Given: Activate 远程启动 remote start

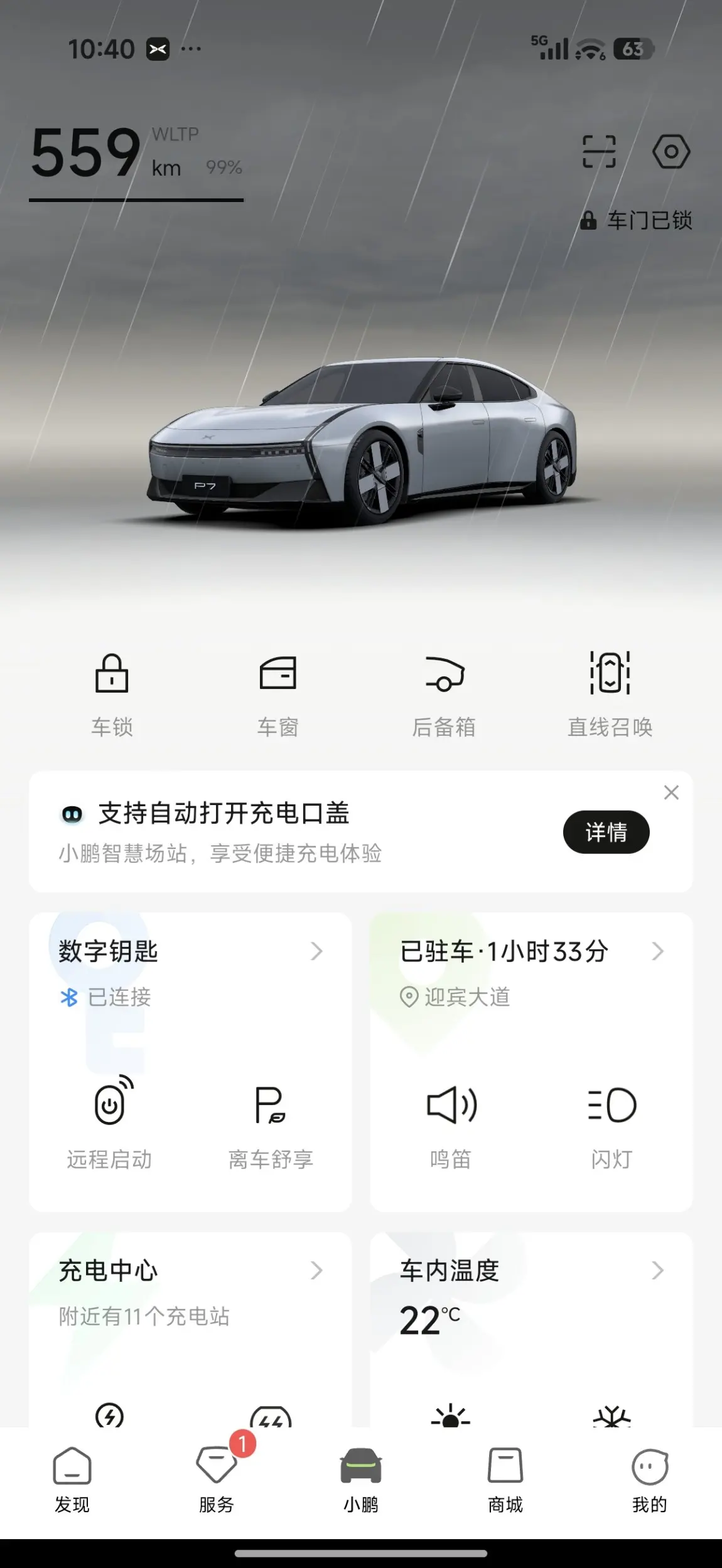Looking at the screenshot, I should 109,1123.
